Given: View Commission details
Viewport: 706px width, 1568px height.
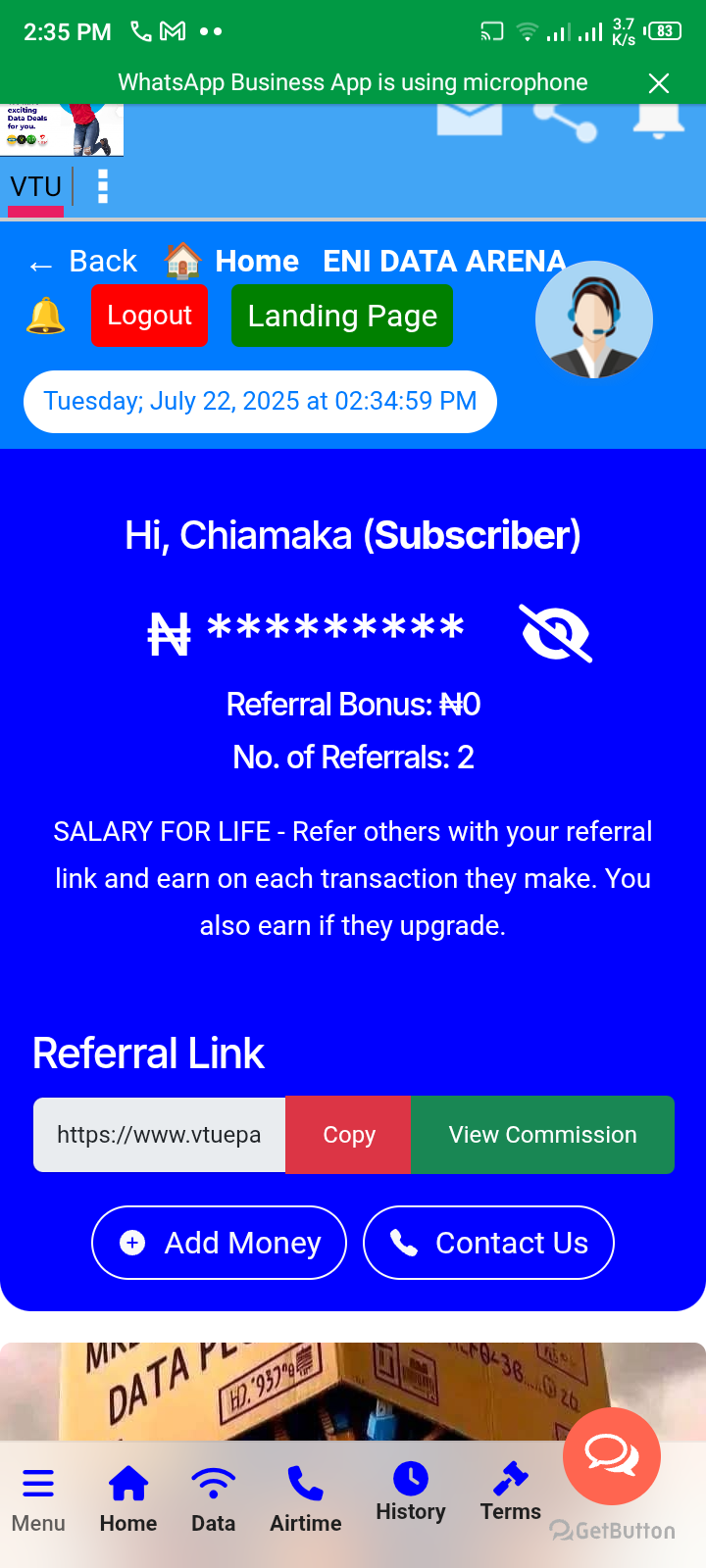Looking at the screenshot, I should click(x=542, y=1135).
